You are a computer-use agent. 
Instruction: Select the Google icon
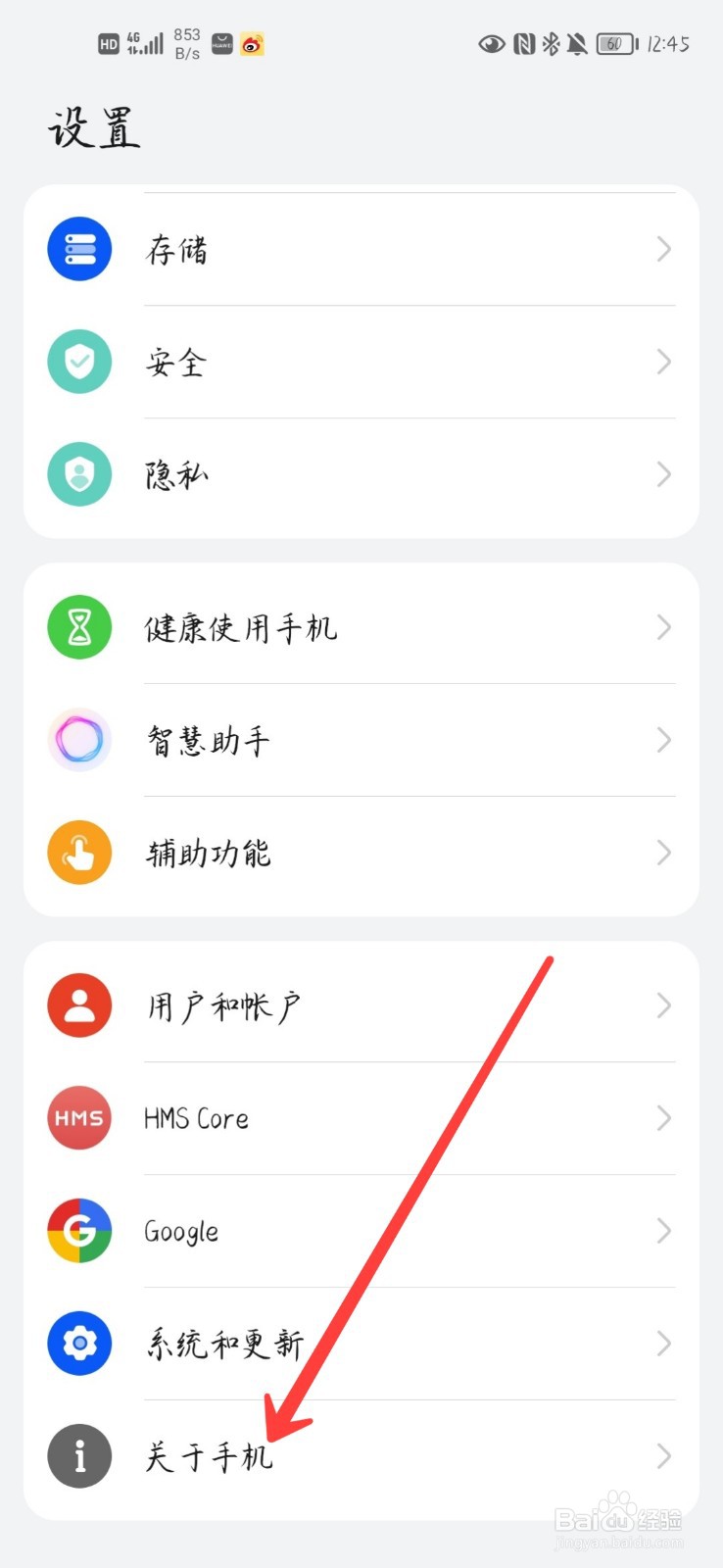pyautogui.click(x=79, y=1231)
